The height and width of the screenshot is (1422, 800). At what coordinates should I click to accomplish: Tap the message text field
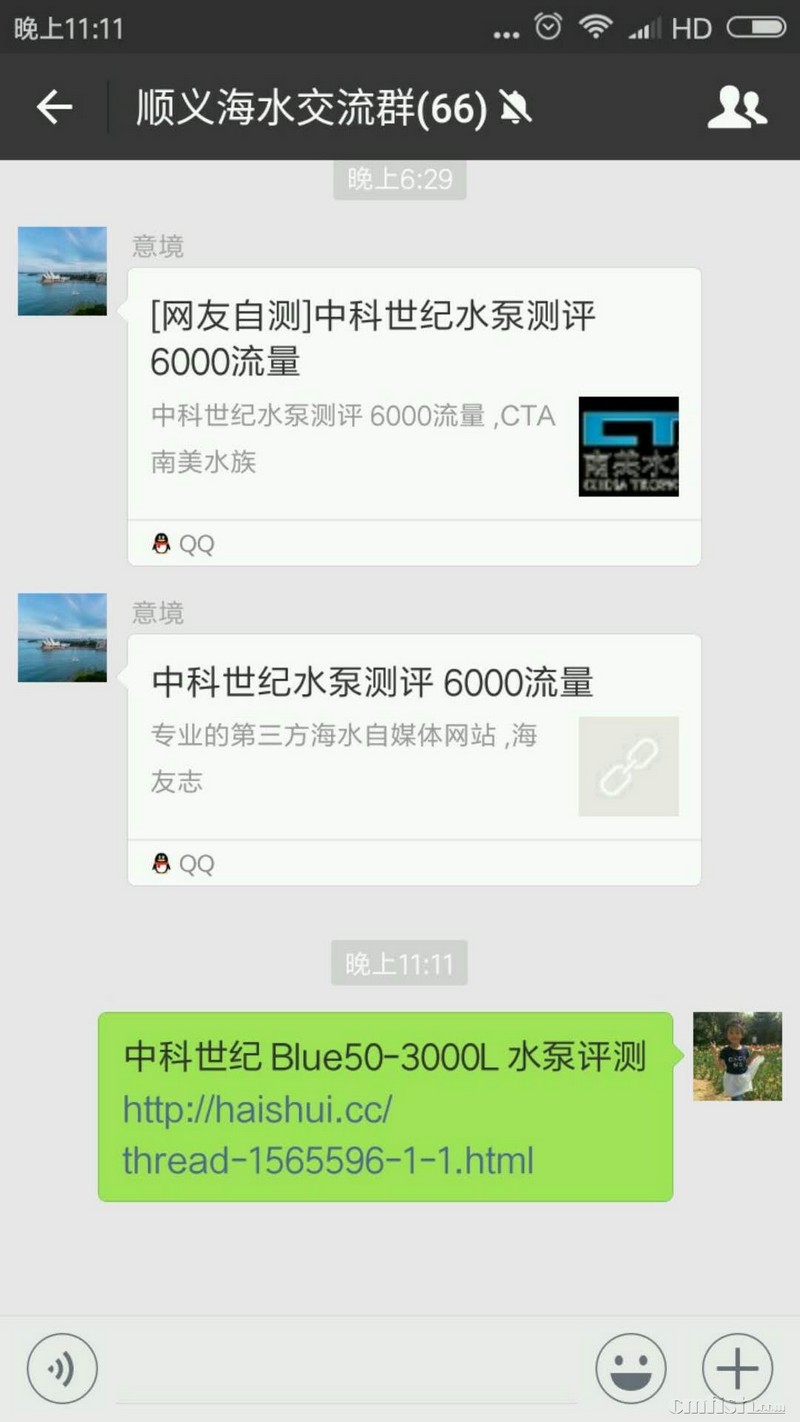tap(346, 1368)
